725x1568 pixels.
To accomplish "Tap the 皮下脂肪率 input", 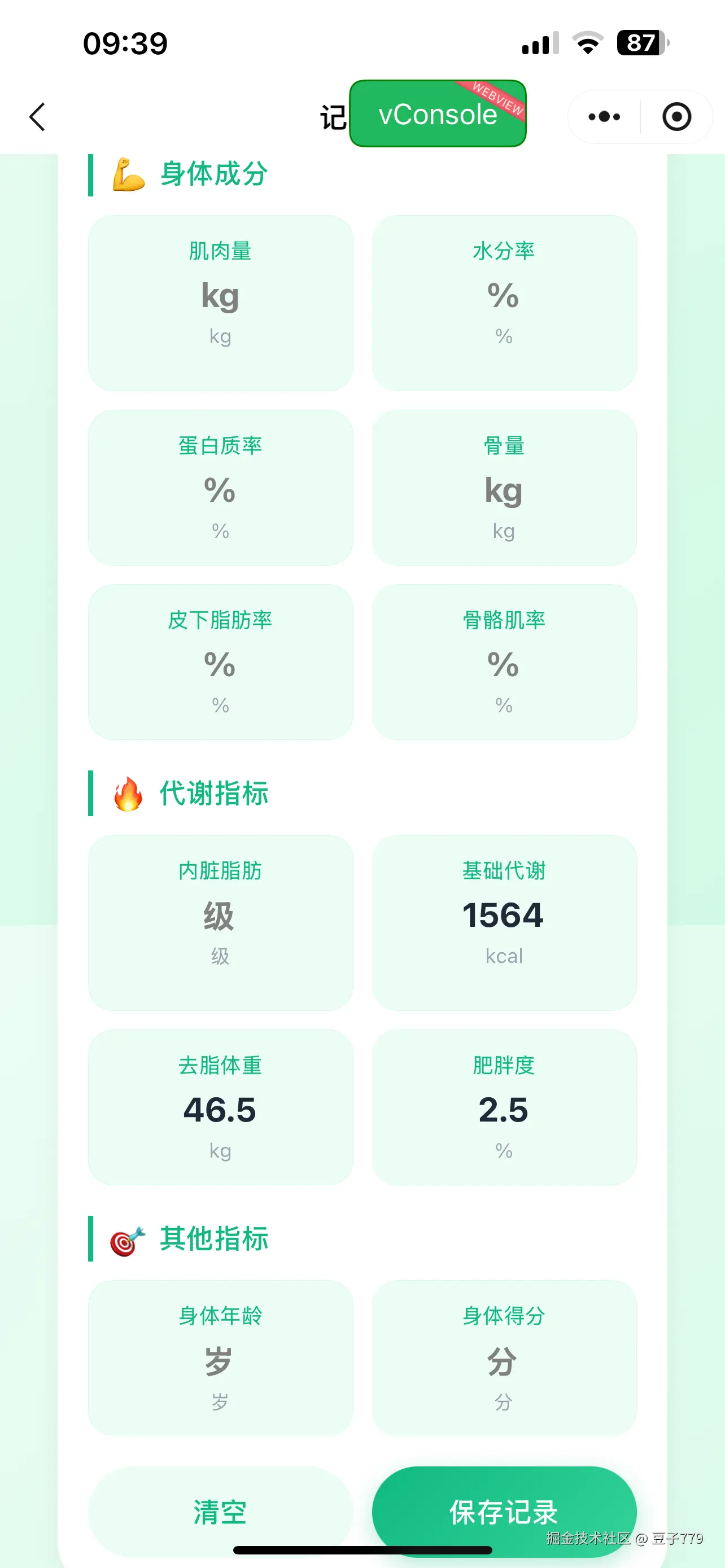I will pyautogui.click(x=220, y=665).
